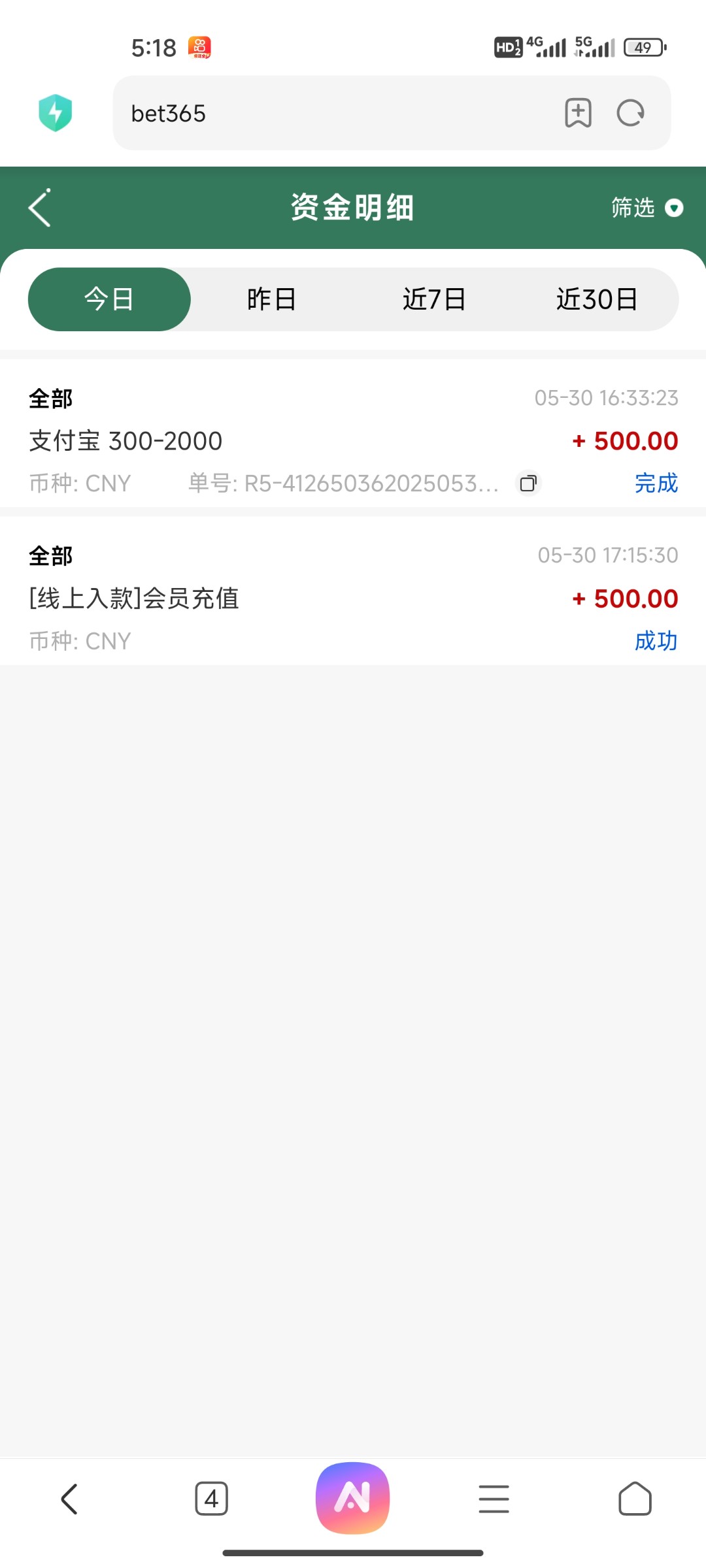
Task: Select the 今日 tab
Action: pos(109,299)
